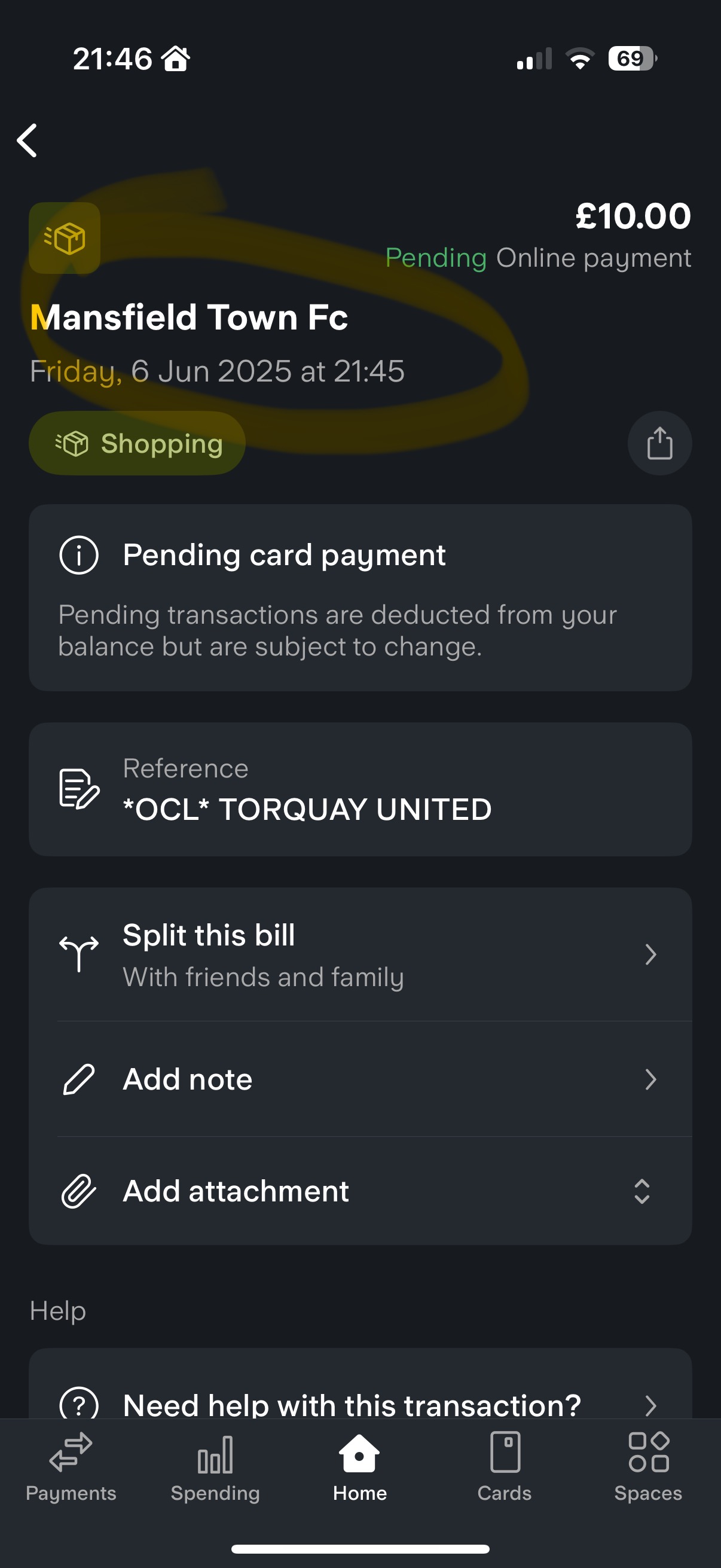Open Split this bill
Image resolution: width=721 pixels, height=1568 pixels.
(360, 954)
